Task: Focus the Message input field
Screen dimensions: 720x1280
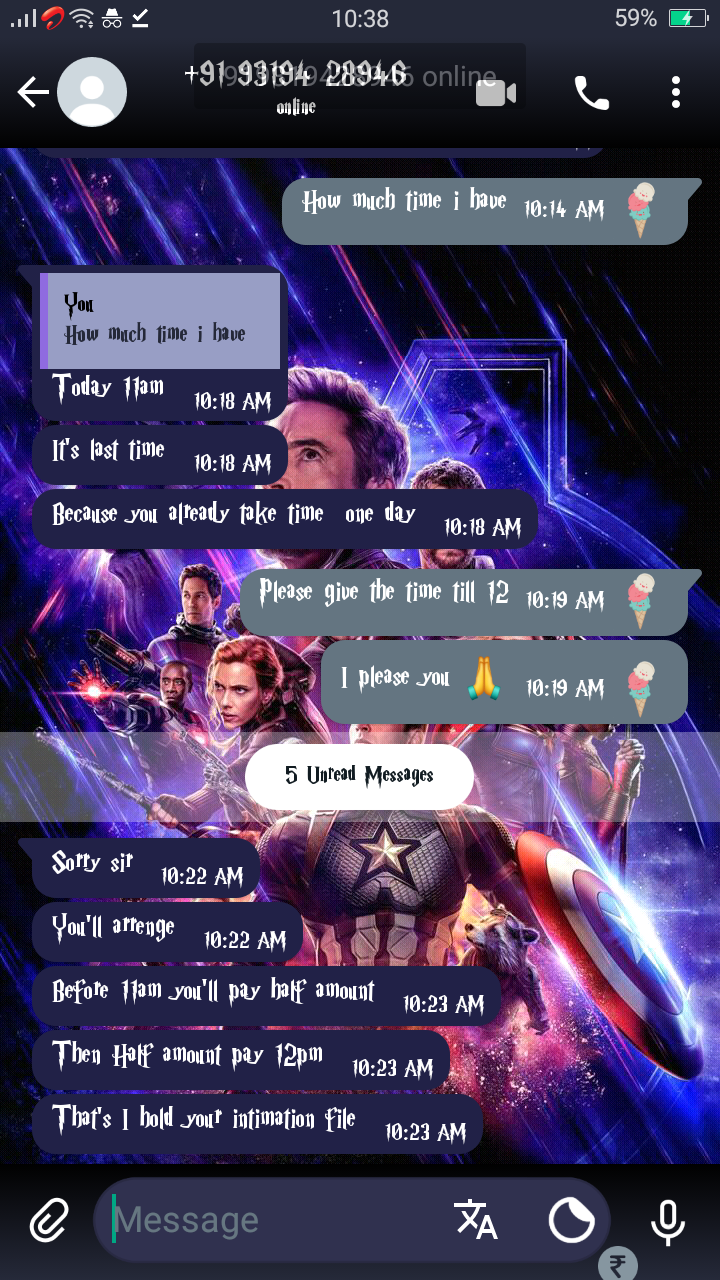Action: [280, 1220]
